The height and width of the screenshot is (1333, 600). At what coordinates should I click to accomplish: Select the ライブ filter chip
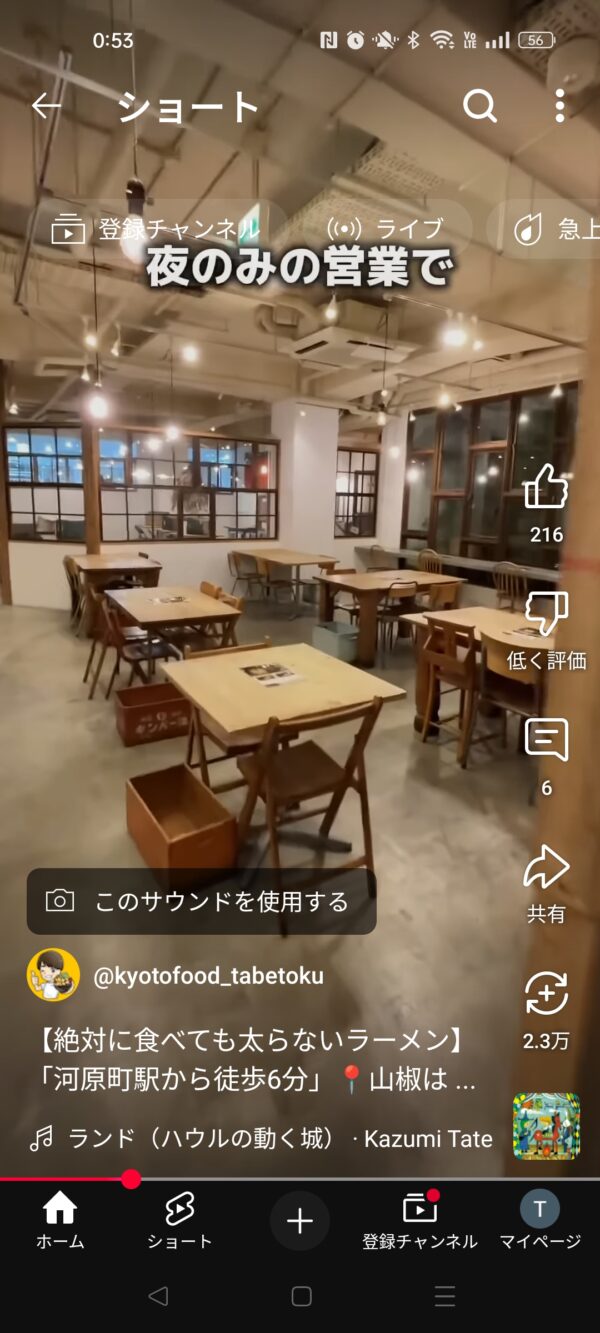tap(389, 229)
